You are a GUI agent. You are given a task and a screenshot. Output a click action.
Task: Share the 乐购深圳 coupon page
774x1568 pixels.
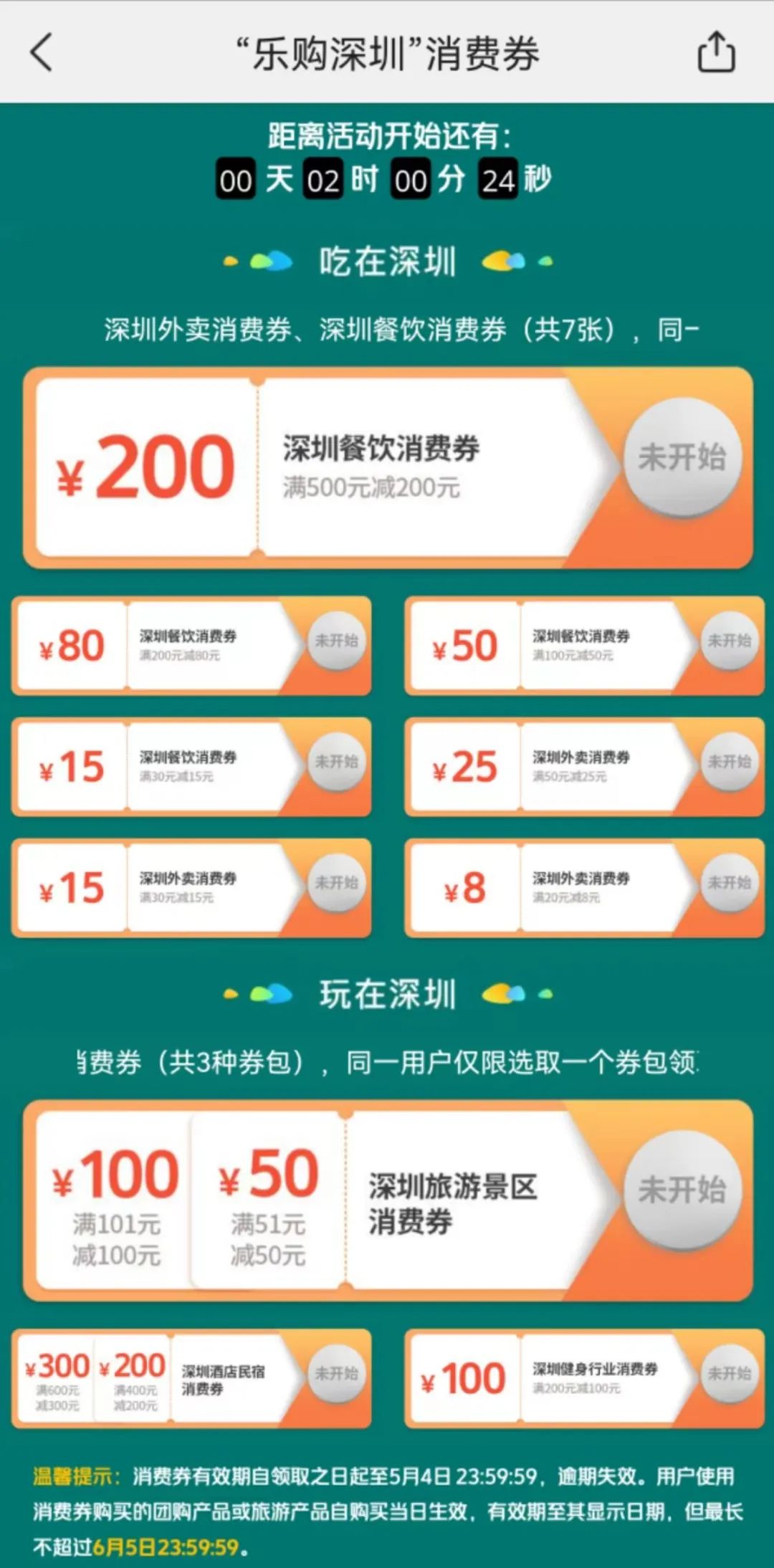(716, 52)
